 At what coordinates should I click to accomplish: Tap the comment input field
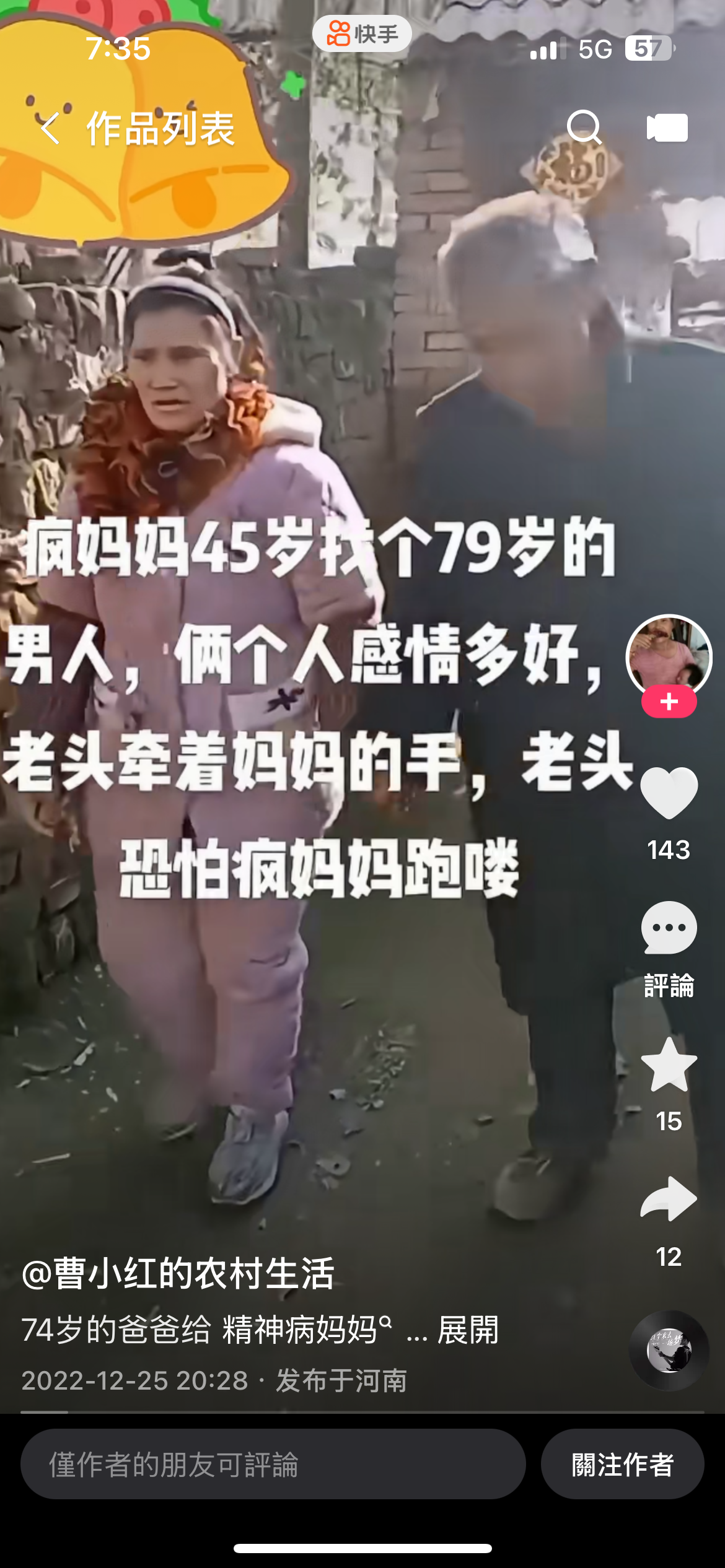[x=273, y=1464]
